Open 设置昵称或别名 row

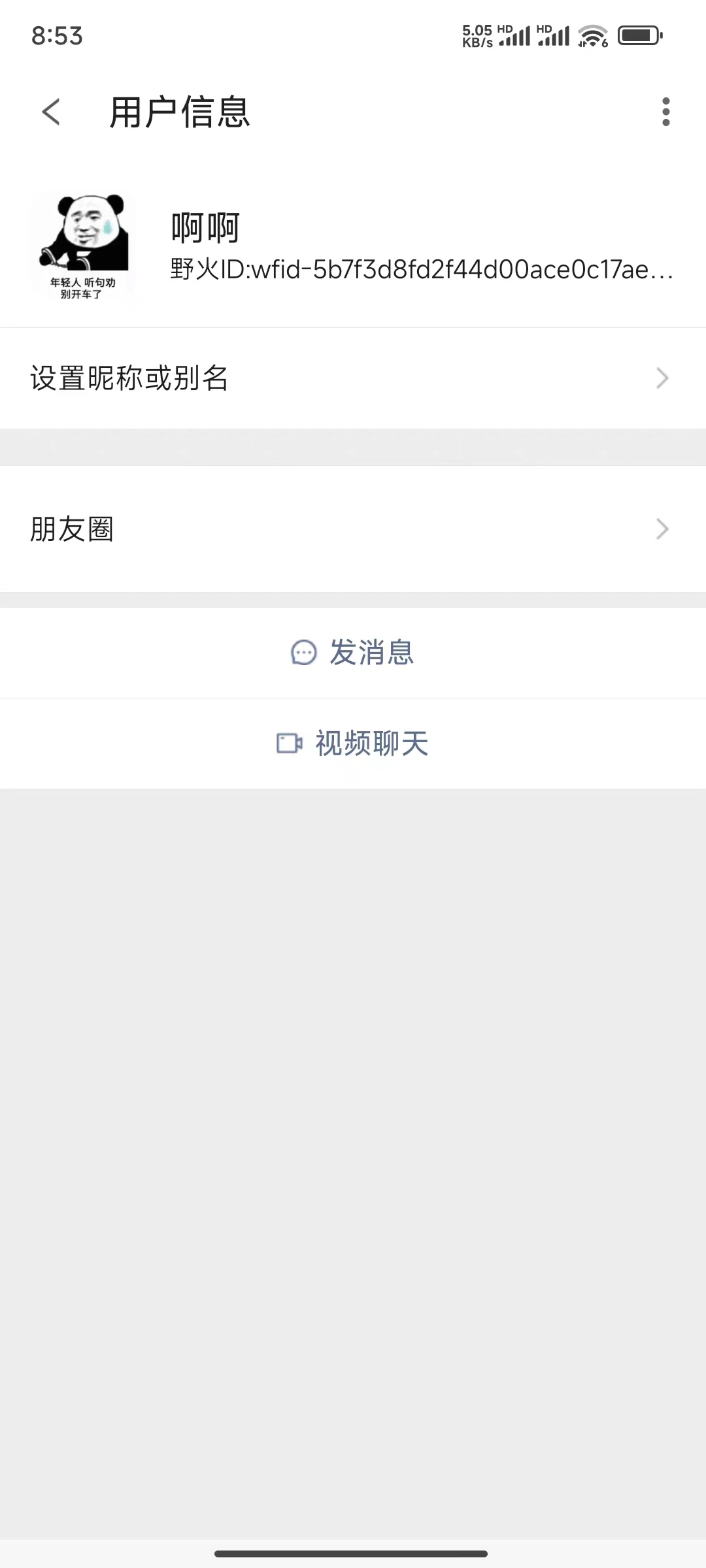[x=353, y=378]
